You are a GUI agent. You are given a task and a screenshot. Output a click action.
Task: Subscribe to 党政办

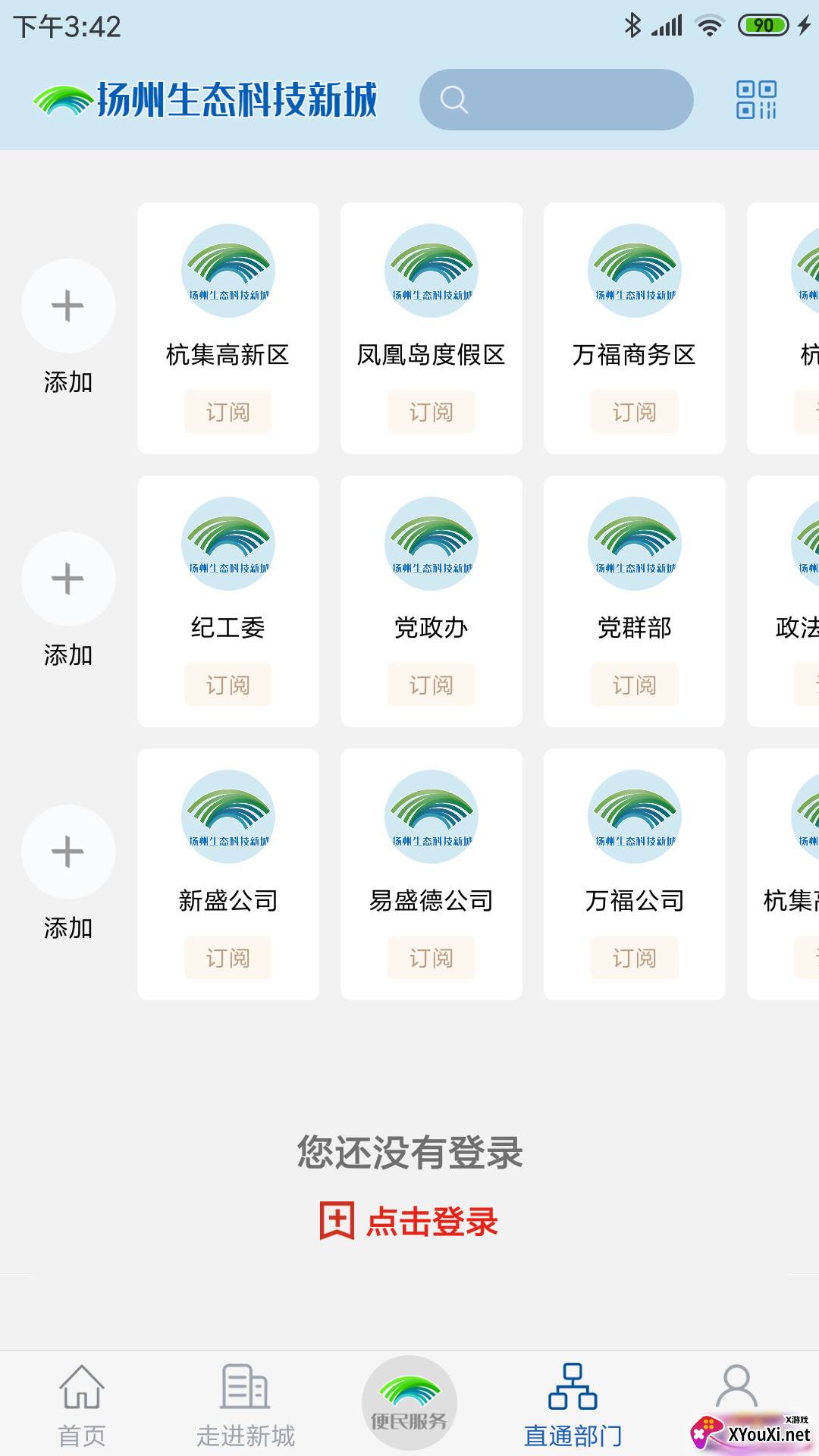[431, 685]
